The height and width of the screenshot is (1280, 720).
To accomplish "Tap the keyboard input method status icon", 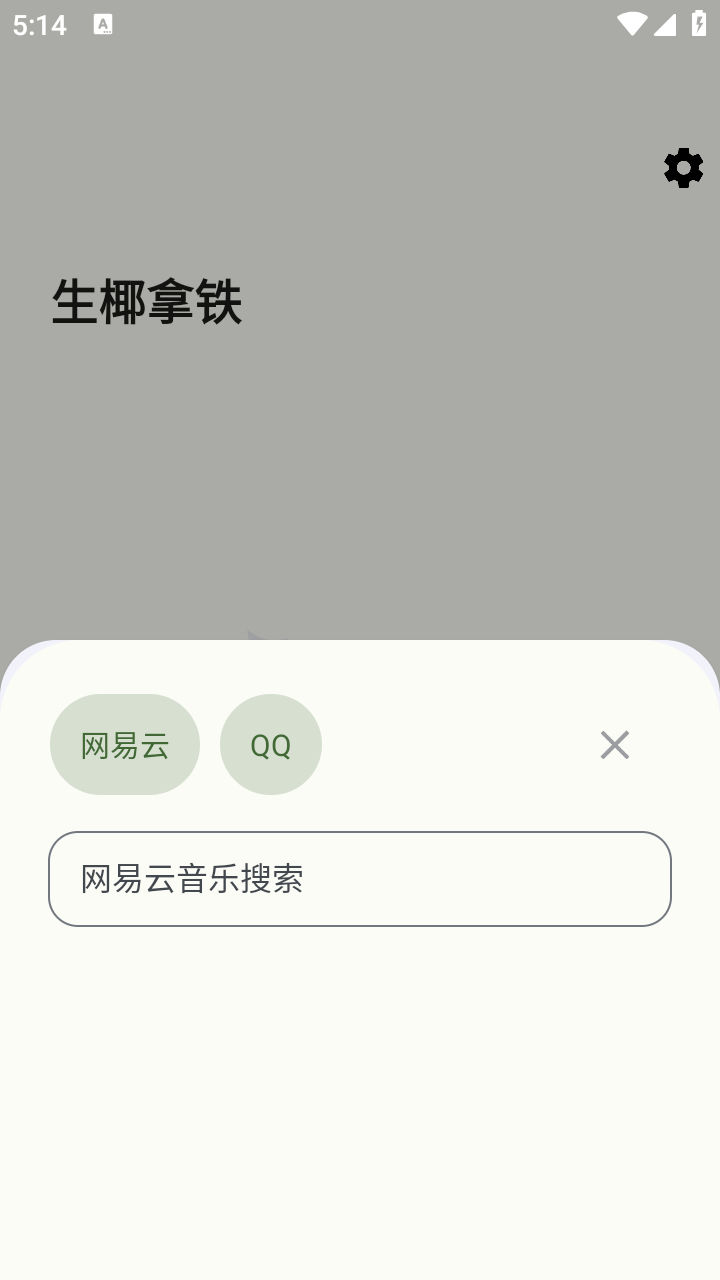I will 101,25.
